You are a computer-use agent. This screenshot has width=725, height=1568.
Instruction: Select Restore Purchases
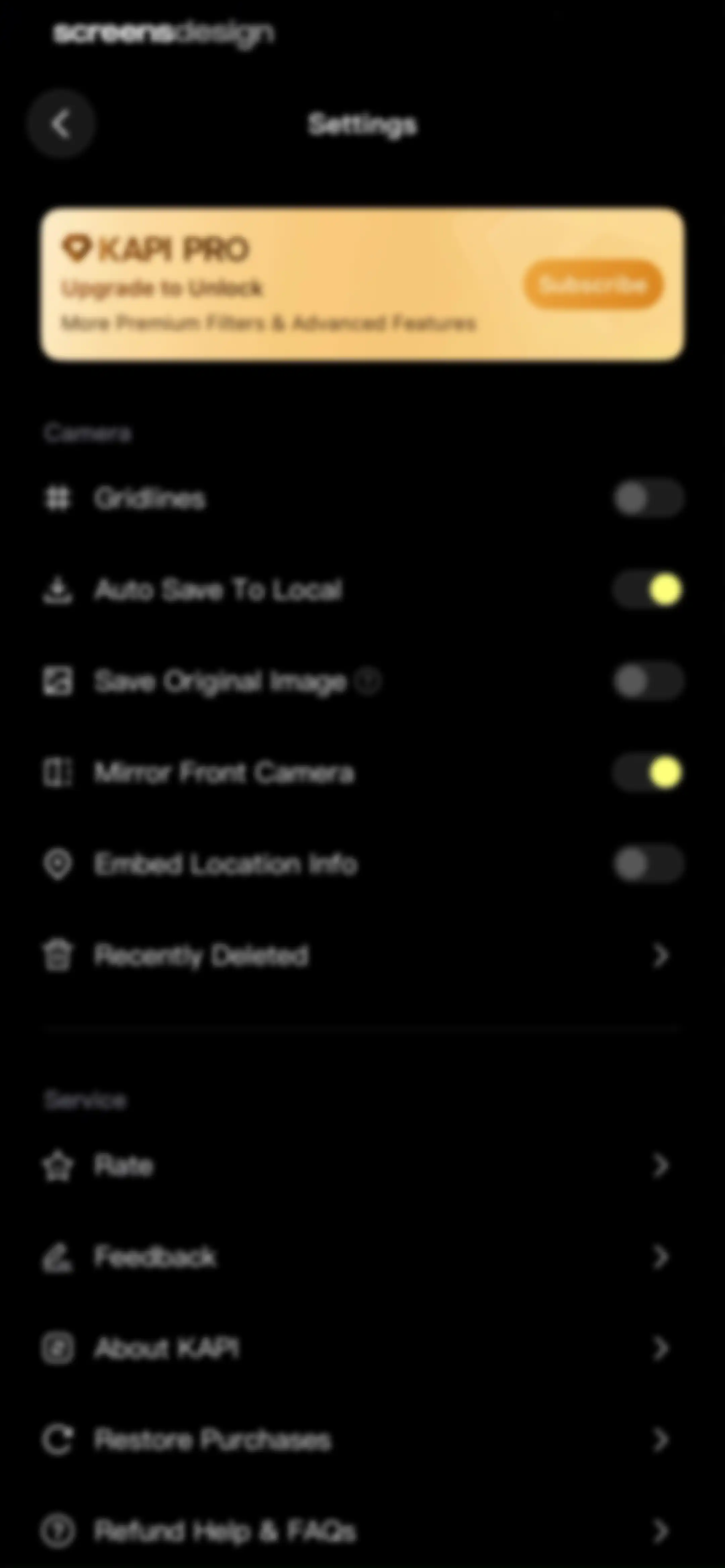pos(362,1439)
